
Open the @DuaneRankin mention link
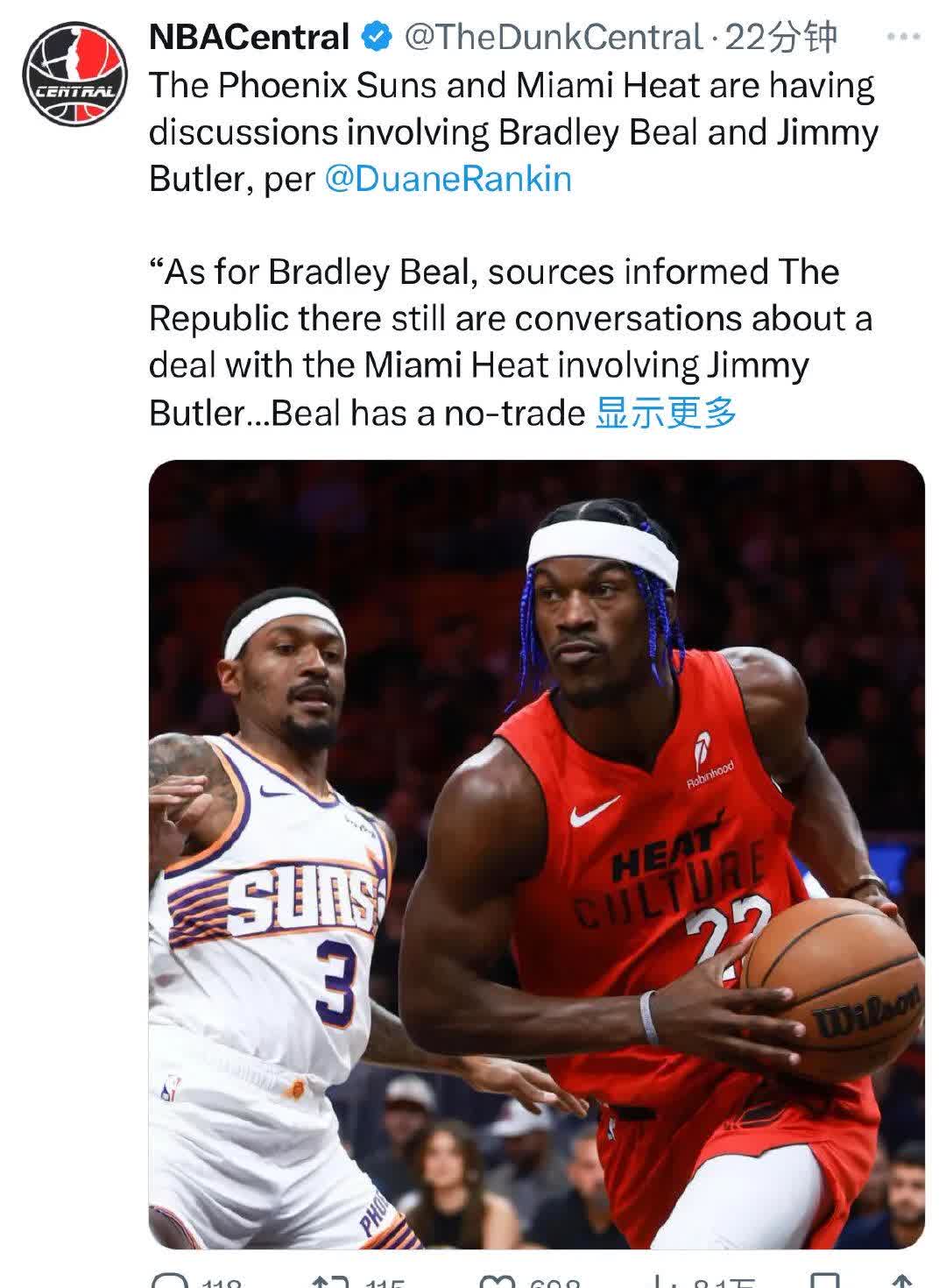pyautogui.click(x=448, y=179)
